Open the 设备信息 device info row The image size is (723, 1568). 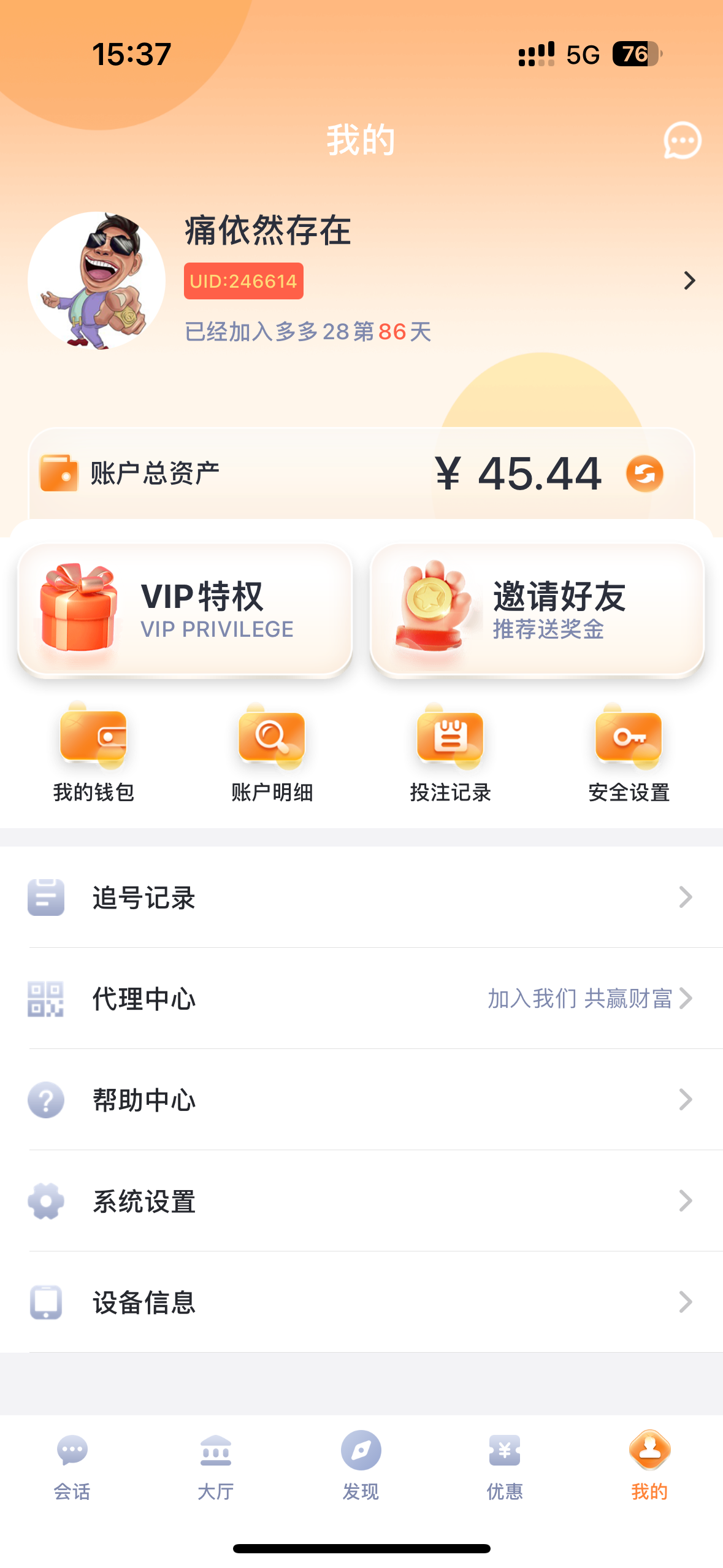361,1302
